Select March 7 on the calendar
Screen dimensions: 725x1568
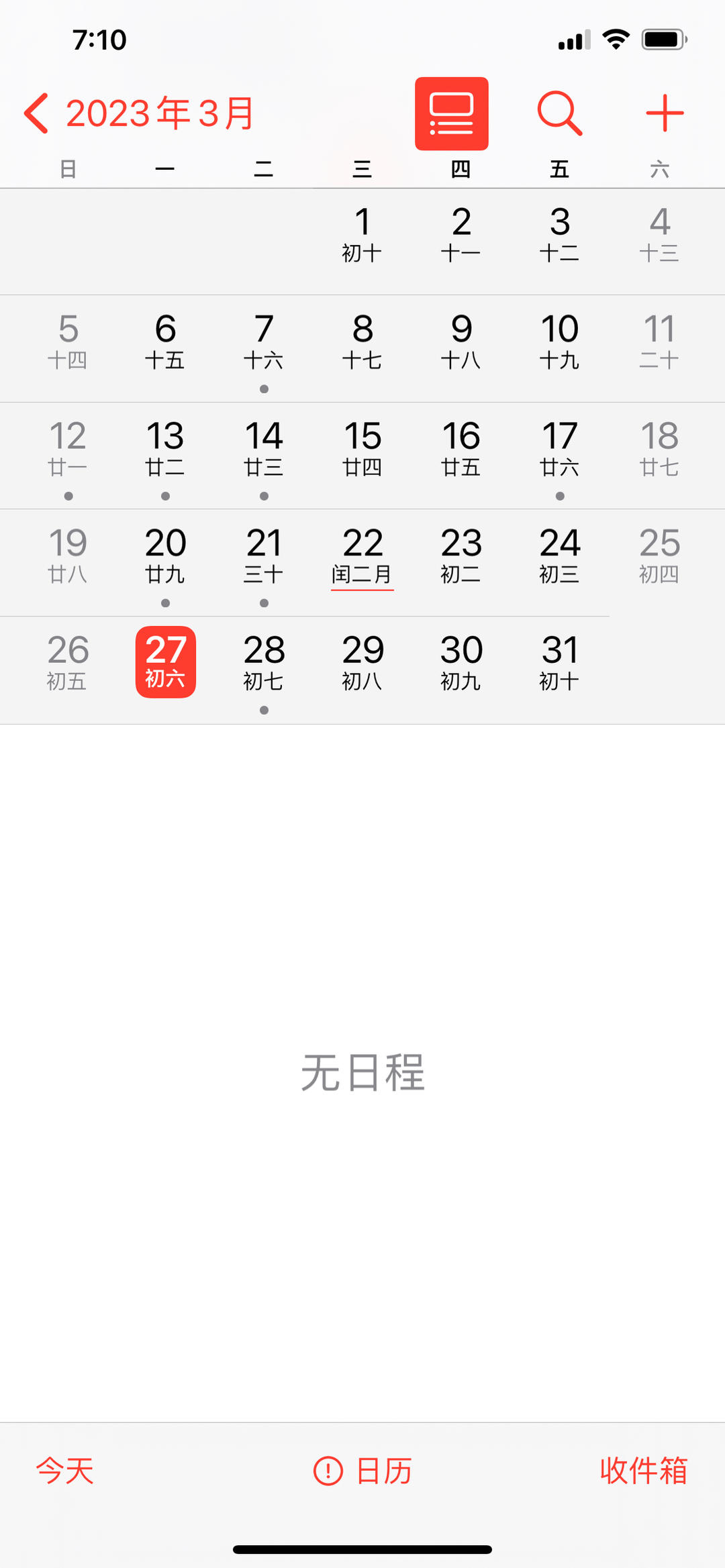pos(264,342)
